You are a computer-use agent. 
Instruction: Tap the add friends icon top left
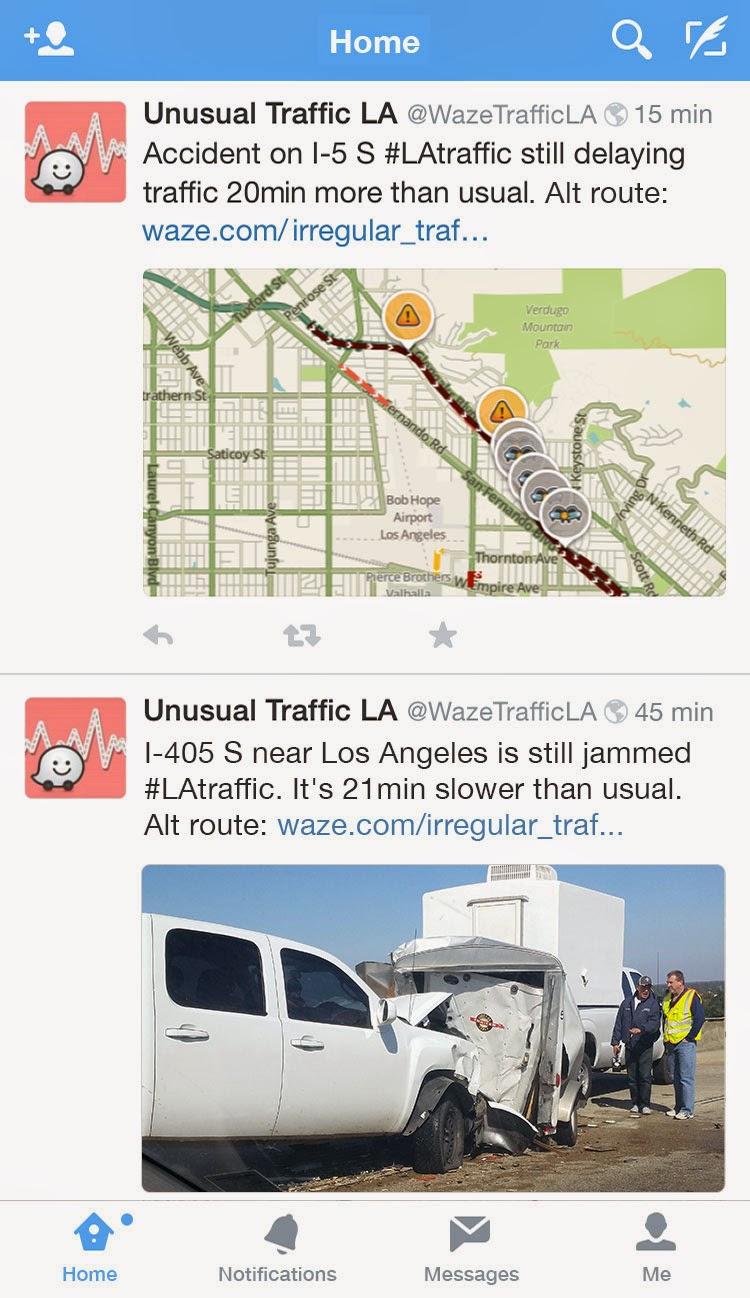point(42,40)
